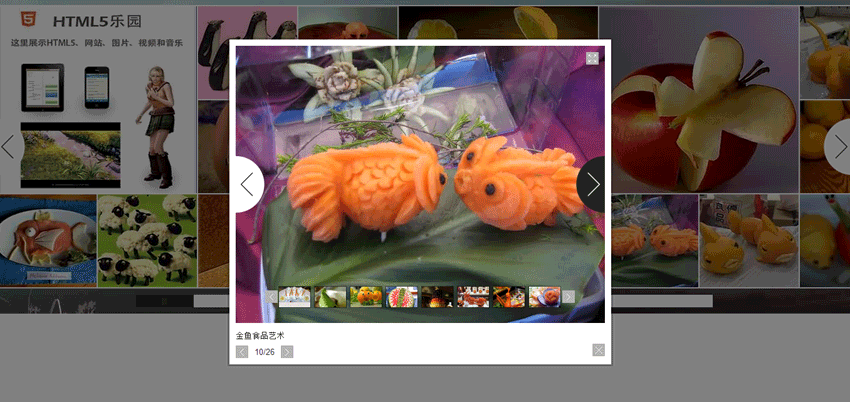Close the lightbox dialog
This screenshot has height=402, width=850.
[598, 350]
